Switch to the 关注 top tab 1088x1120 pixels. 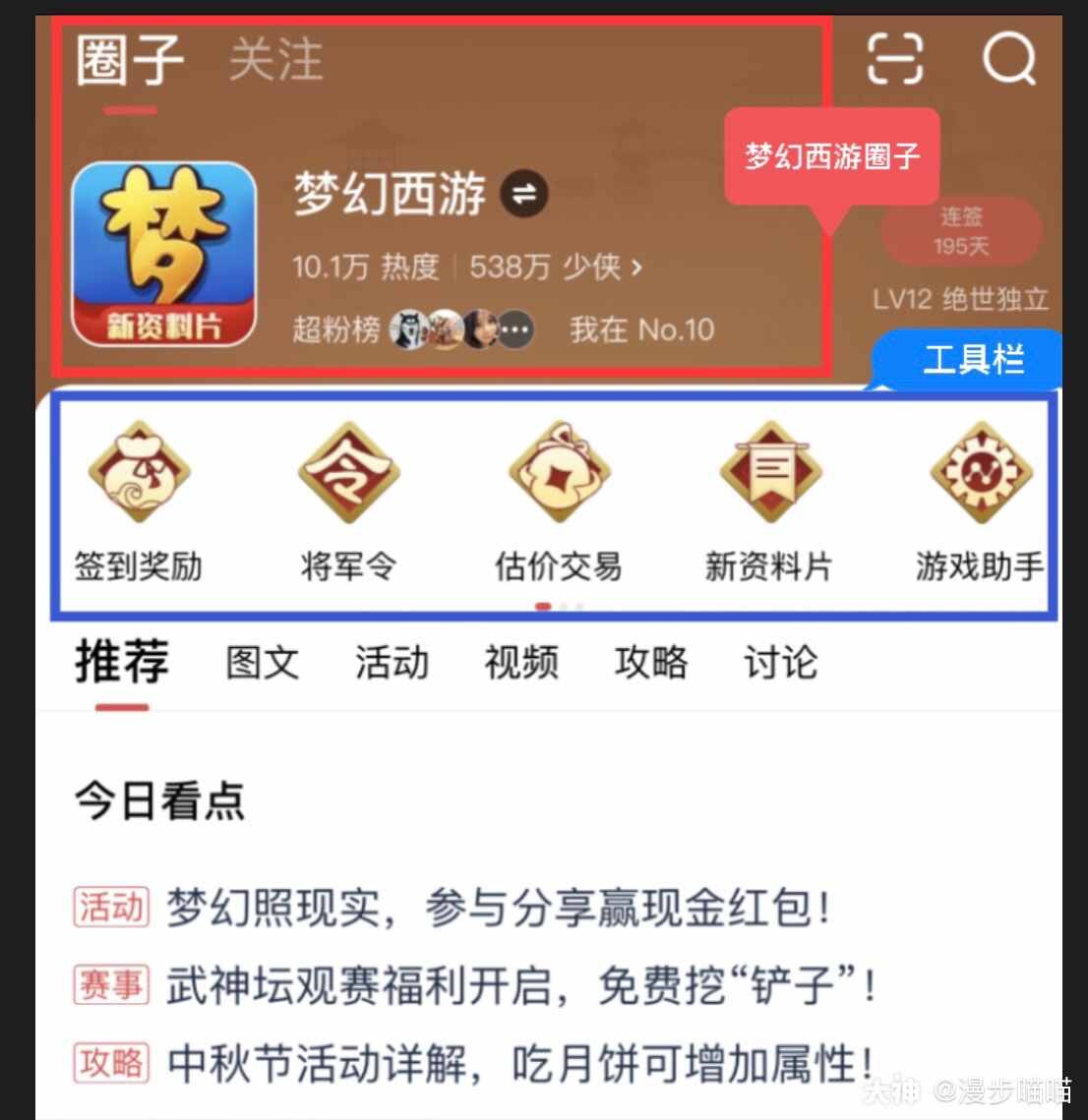coord(275,60)
